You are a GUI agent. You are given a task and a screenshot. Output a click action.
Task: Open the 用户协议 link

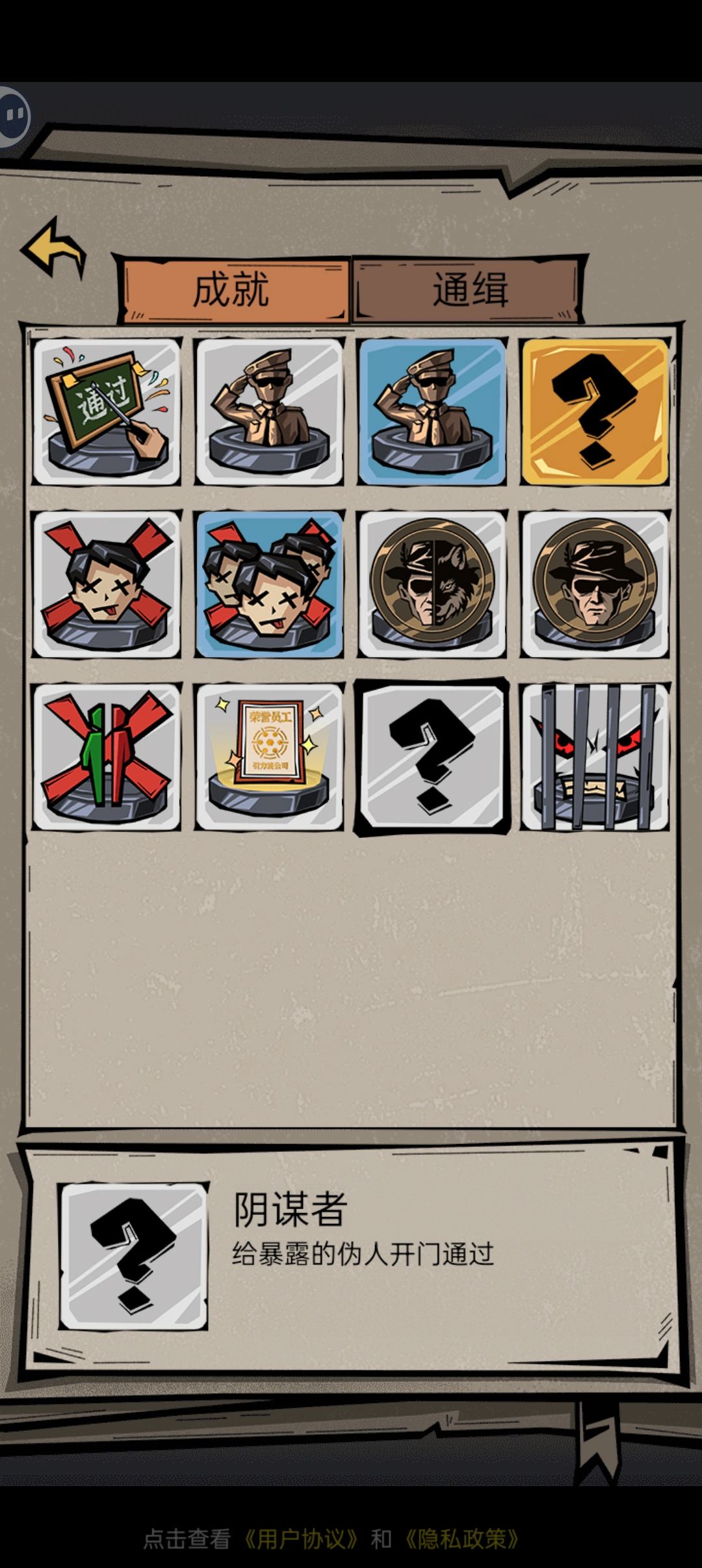pos(300,1539)
